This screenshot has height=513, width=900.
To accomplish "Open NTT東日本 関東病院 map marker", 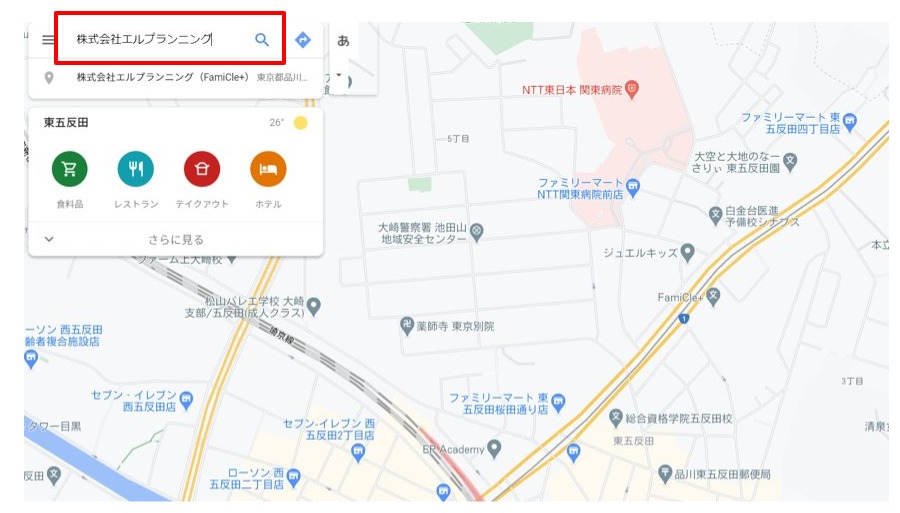I will tap(632, 90).
